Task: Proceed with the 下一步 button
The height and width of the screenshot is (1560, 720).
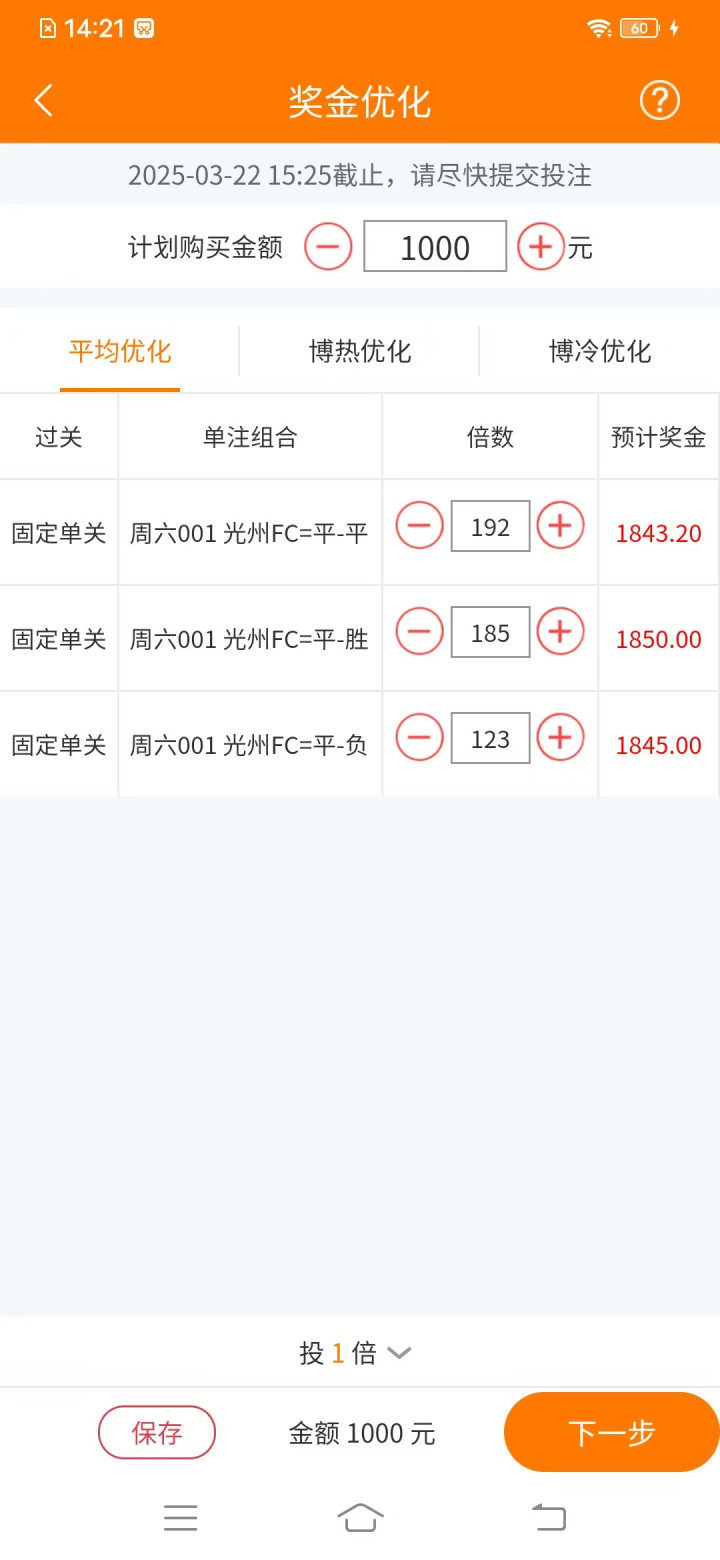Action: [611, 1433]
